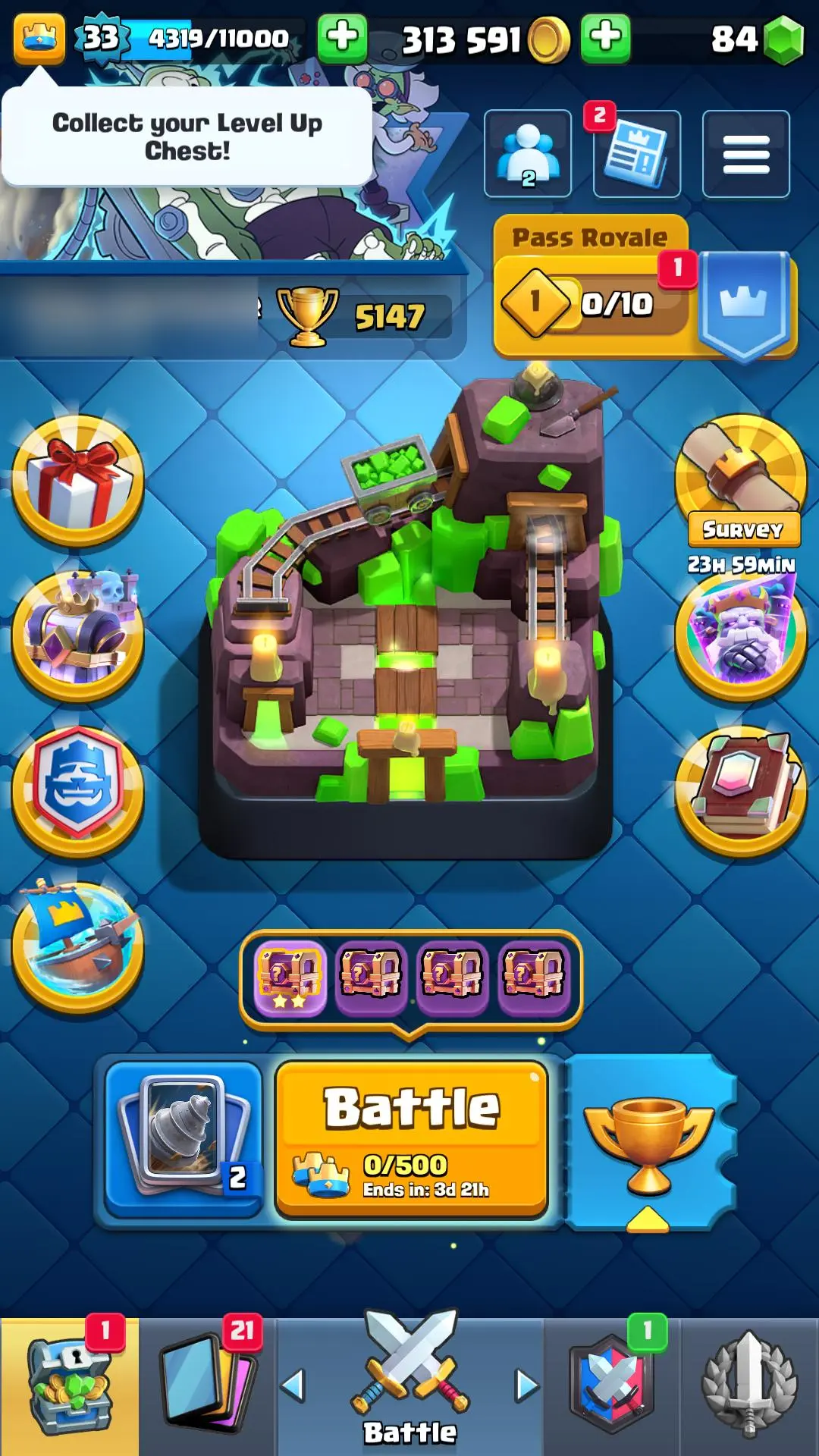
Task: Open the friends list icon
Action: [x=528, y=154]
